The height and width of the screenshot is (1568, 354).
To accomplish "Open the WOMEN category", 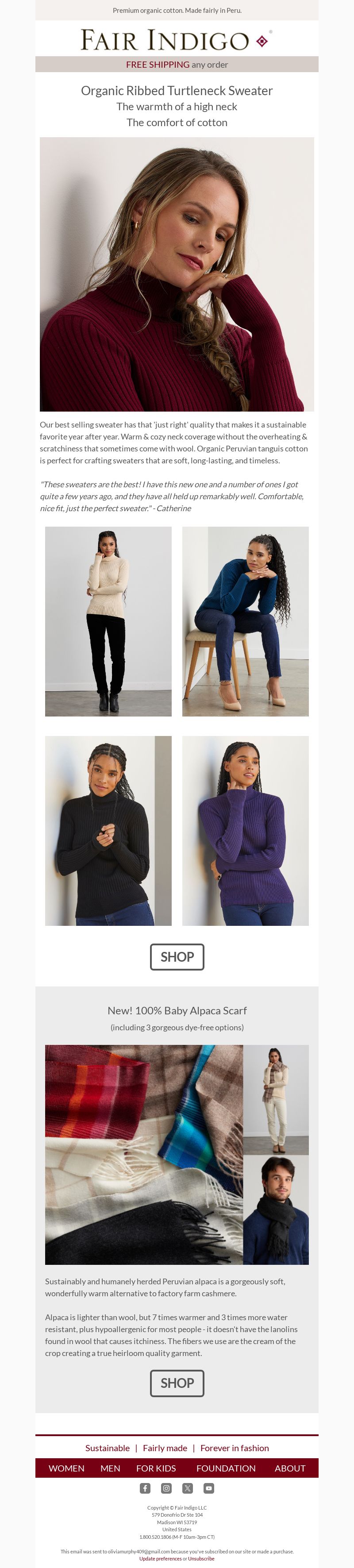I will click(x=66, y=1468).
